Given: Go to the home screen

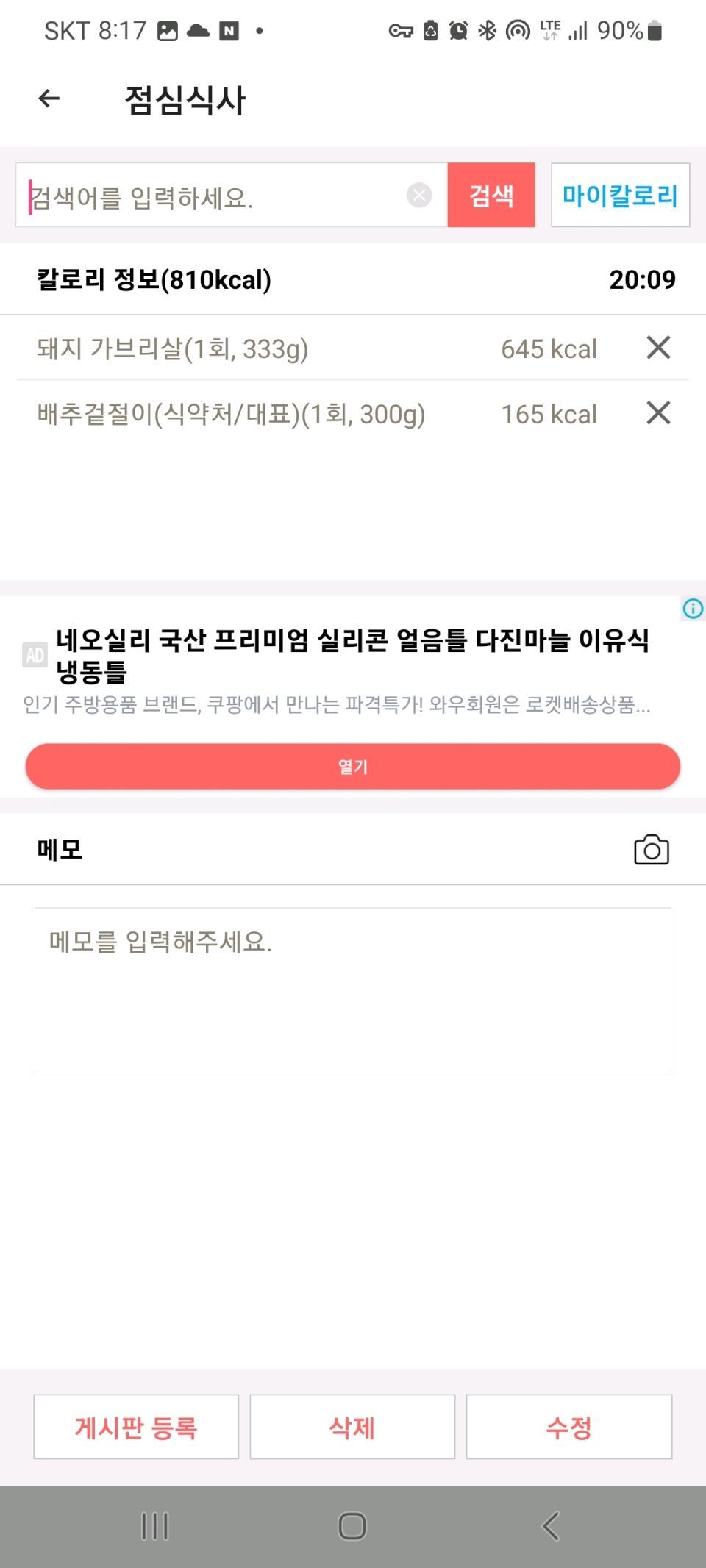Looking at the screenshot, I should click(352, 1526).
